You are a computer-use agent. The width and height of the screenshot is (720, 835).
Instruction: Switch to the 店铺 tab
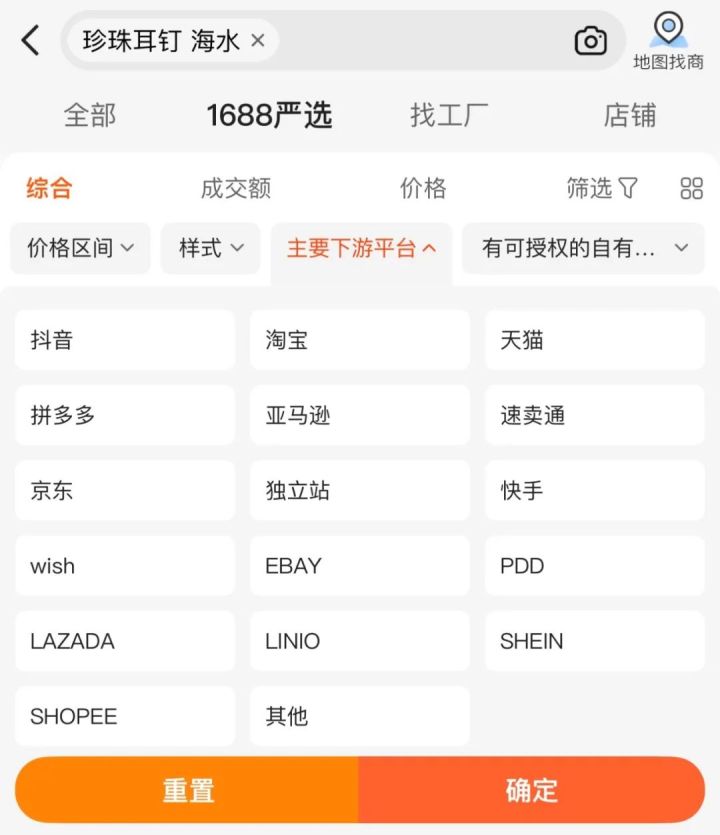(629, 115)
